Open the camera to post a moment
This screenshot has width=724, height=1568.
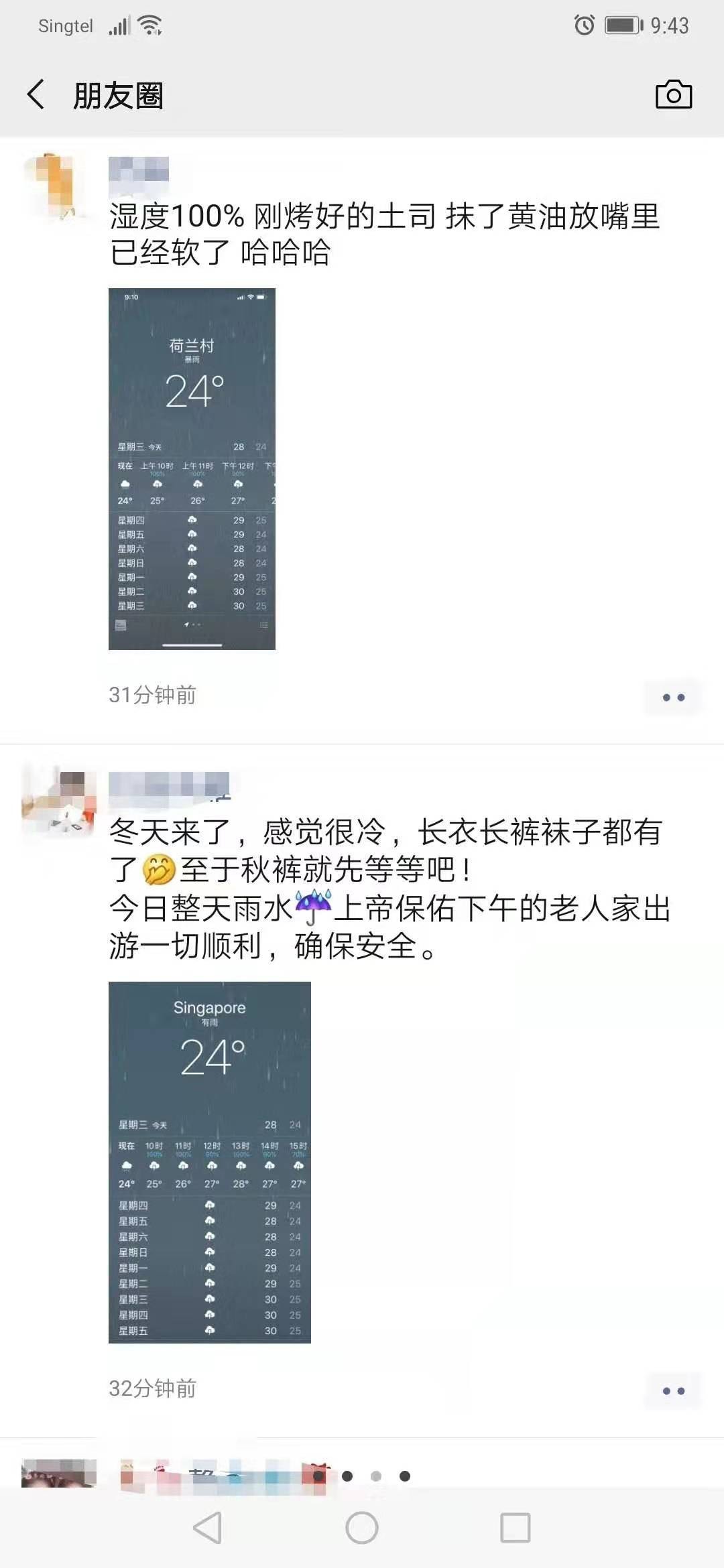(x=673, y=94)
